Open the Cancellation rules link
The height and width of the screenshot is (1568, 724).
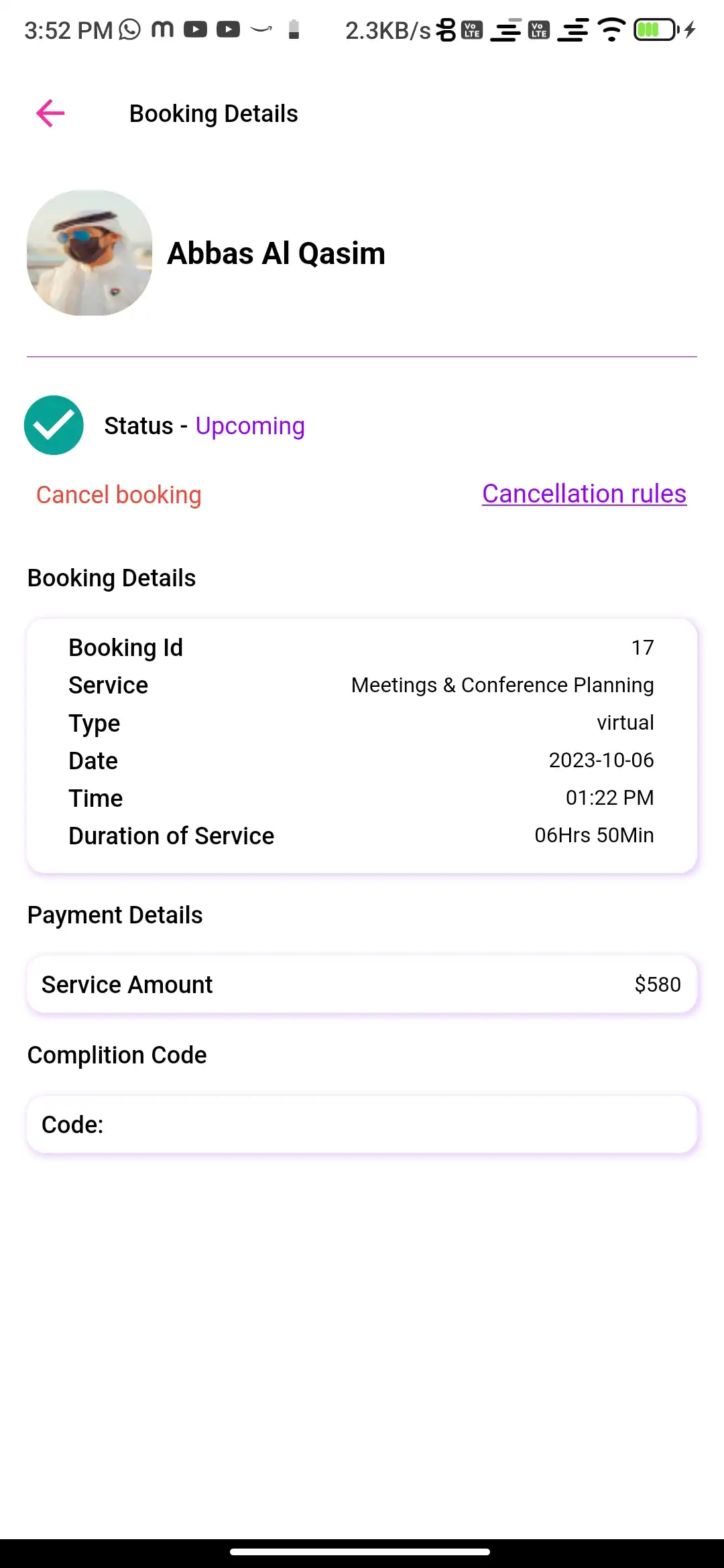[x=584, y=494]
